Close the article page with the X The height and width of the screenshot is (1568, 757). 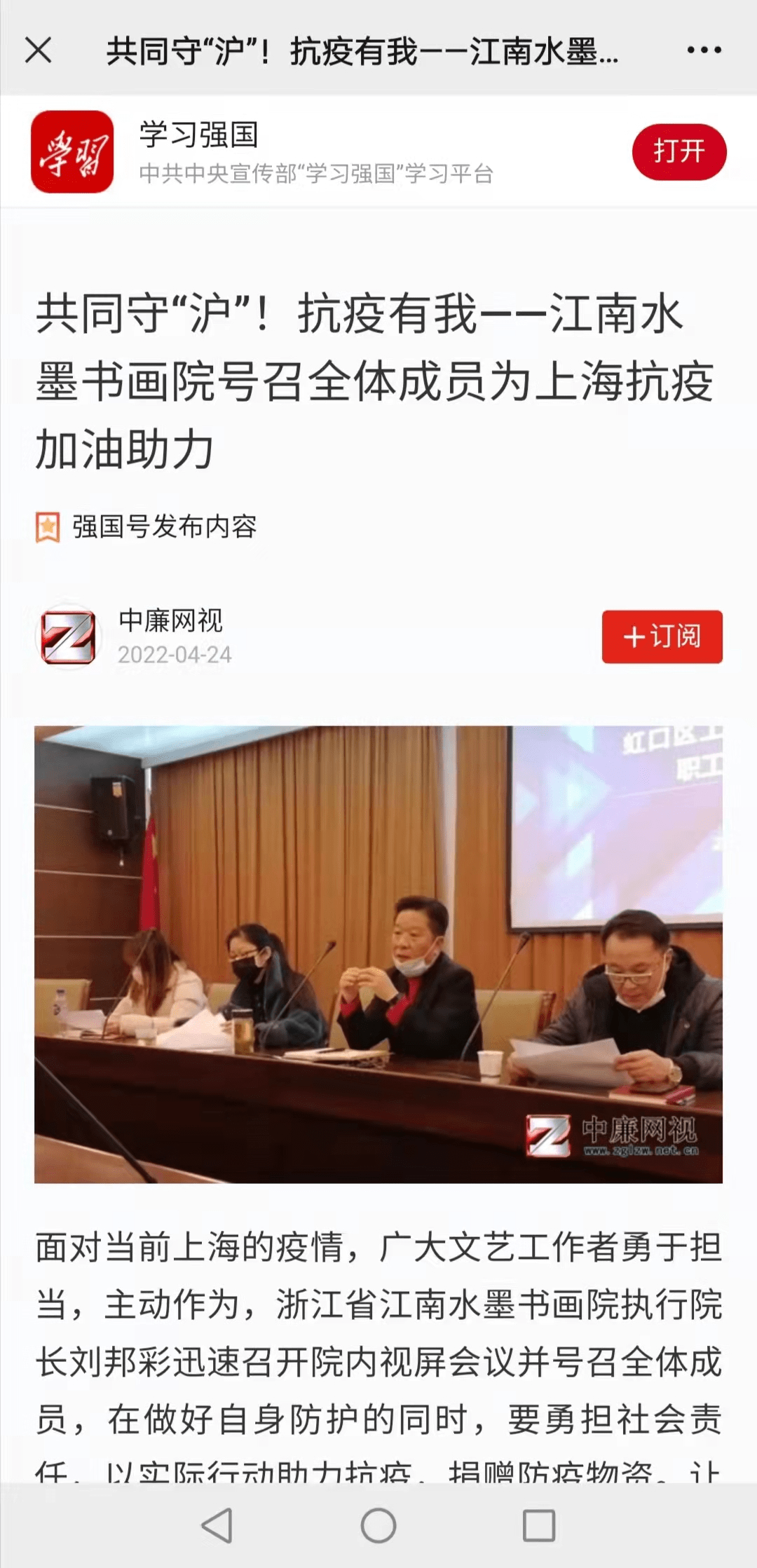[38, 50]
